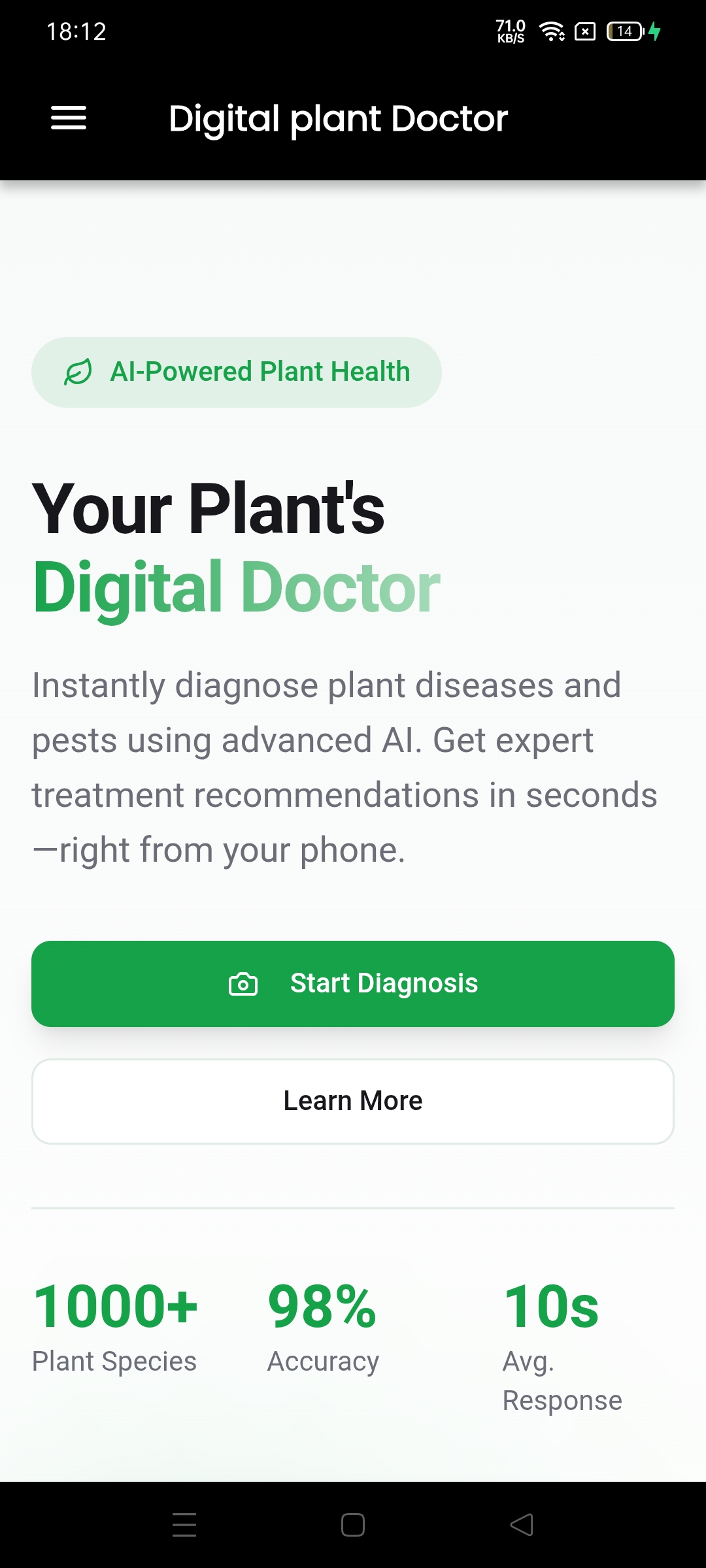Tap the Learn More button
706x1568 pixels.
[353, 1101]
